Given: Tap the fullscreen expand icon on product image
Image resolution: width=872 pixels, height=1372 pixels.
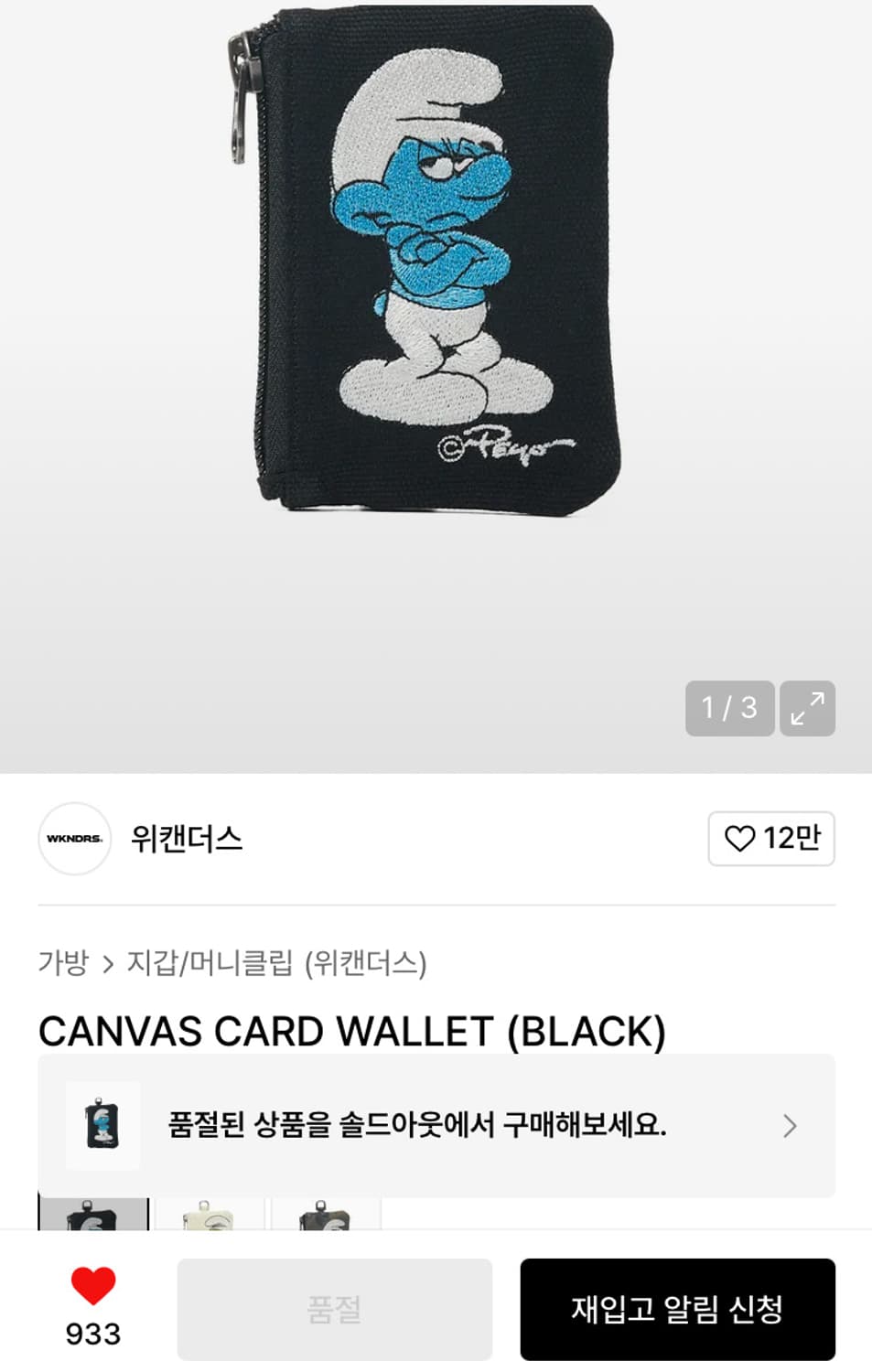Looking at the screenshot, I should [x=809, y=707].
